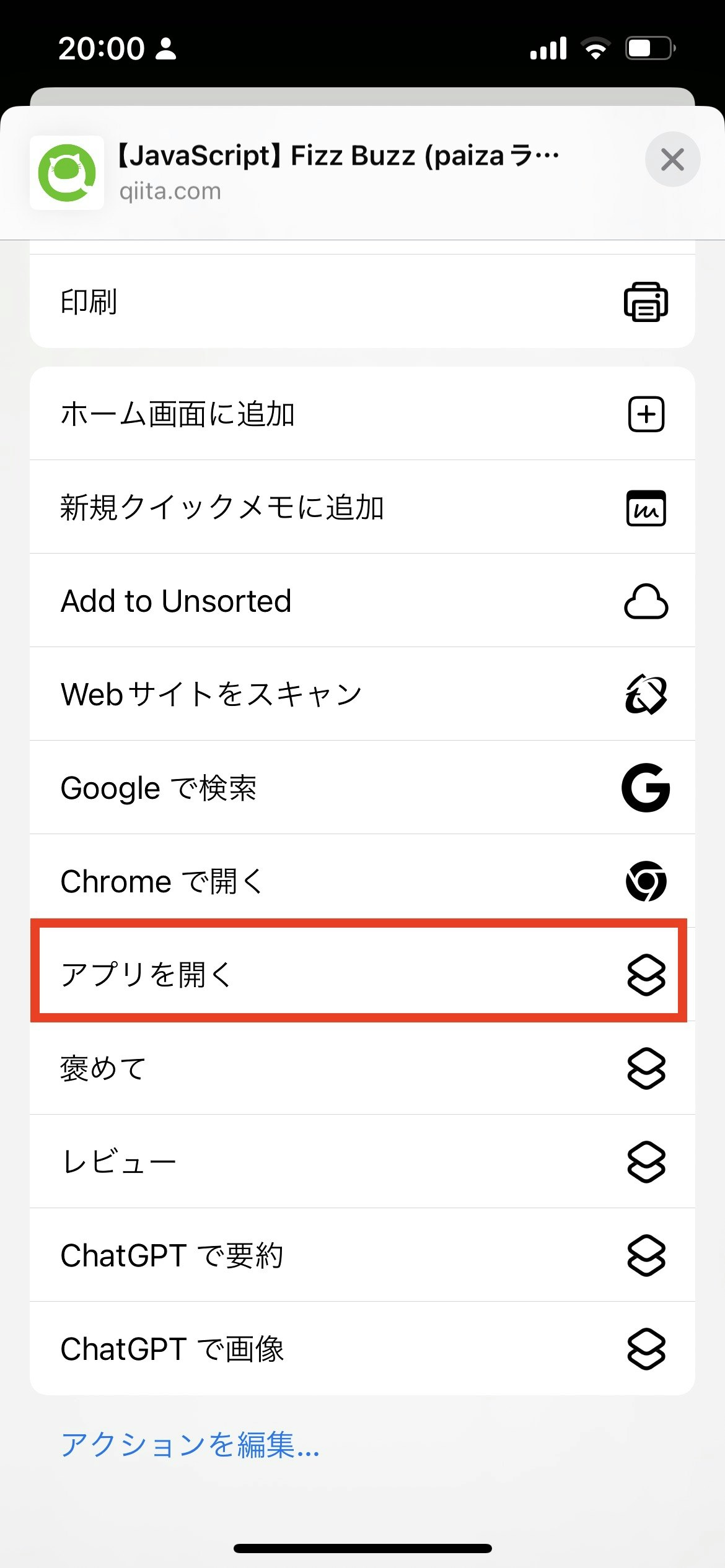Open アクションを編集… link
Image resolution: width=725 pixels, height=1568 pixels.
(190, 1445)
